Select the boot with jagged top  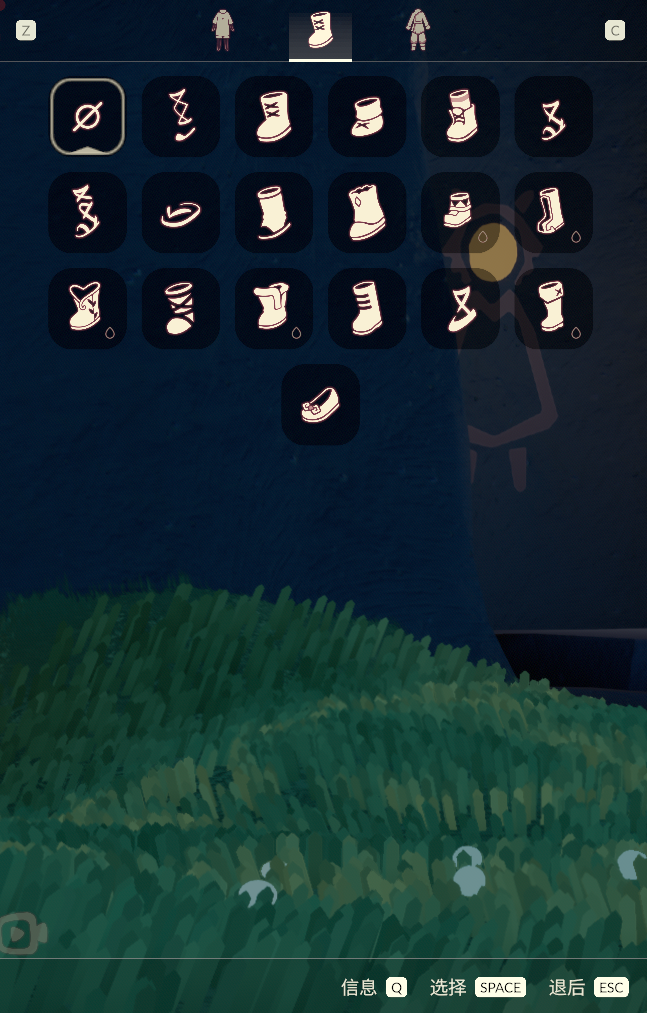pyautogui.click(x=367, y=213)
